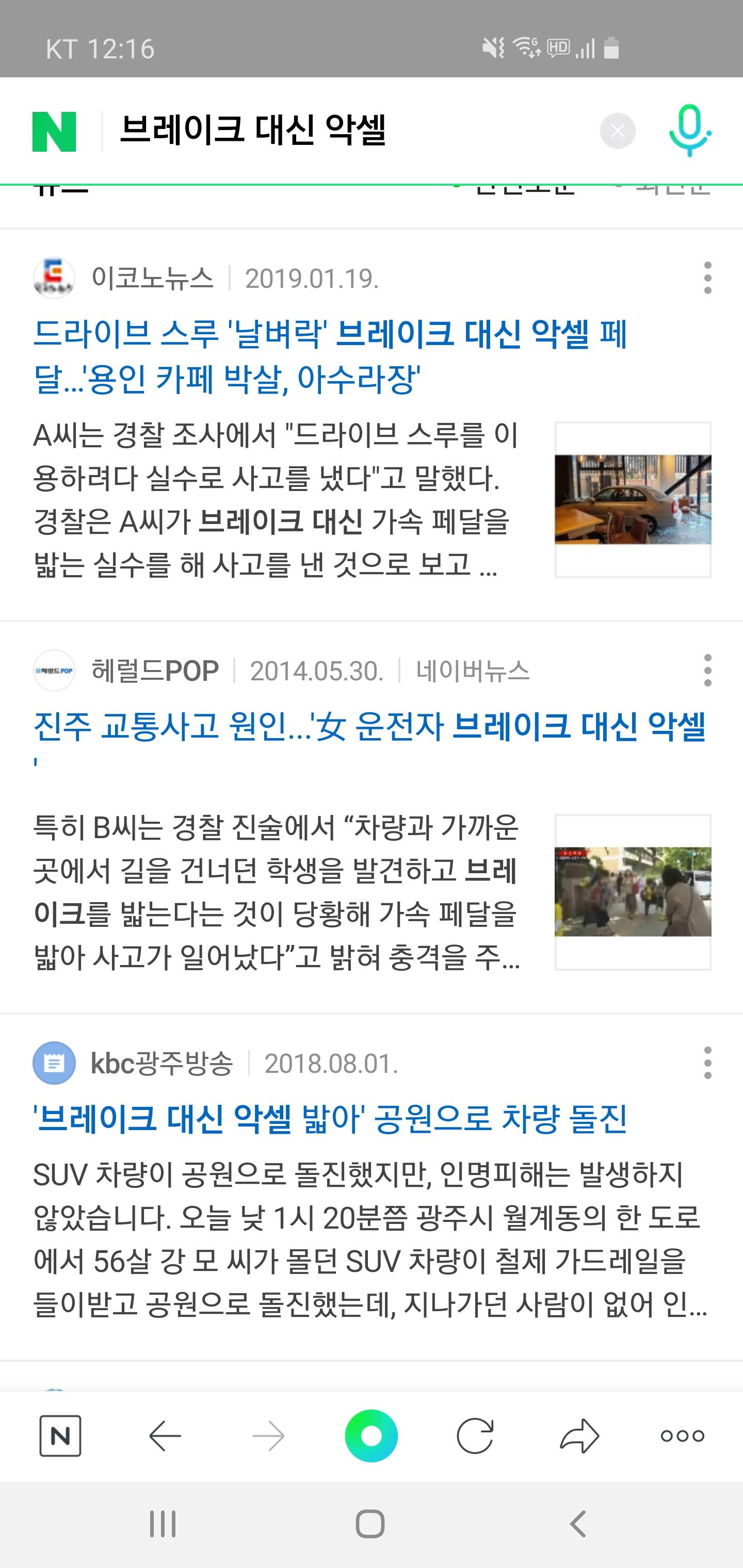The height and width of the screenshot is (1568, 743).
Task: View the crashed car thumbnail in the café
Action: [633, 499]
